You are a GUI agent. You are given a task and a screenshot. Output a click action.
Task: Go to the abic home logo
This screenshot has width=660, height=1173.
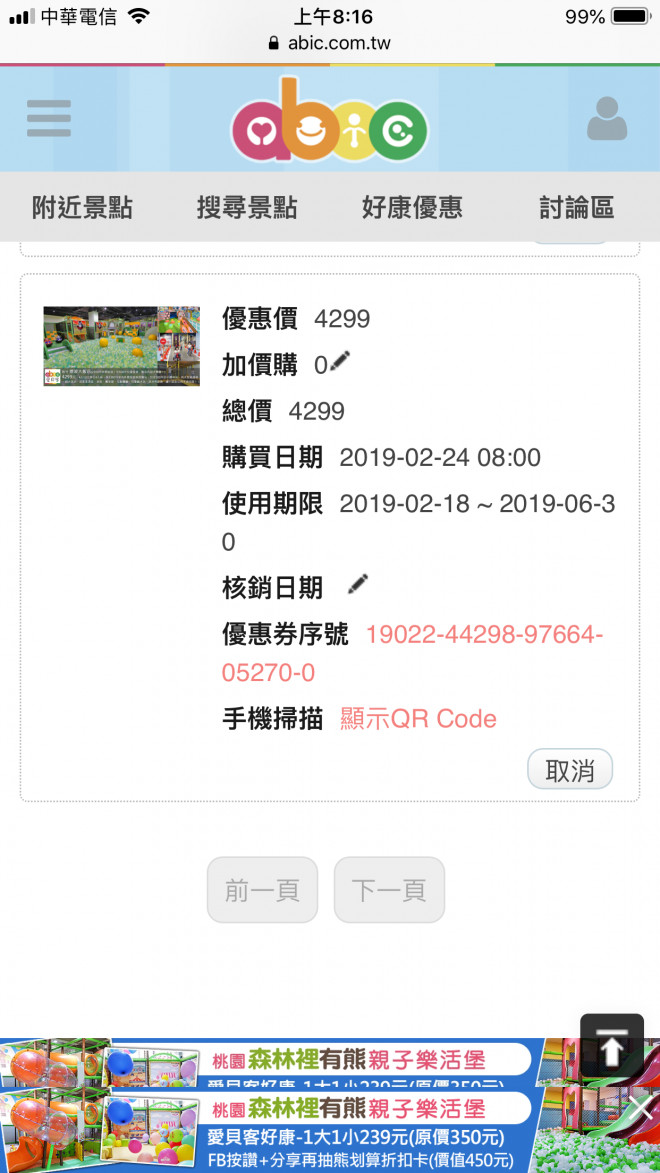tap(329, 121)
